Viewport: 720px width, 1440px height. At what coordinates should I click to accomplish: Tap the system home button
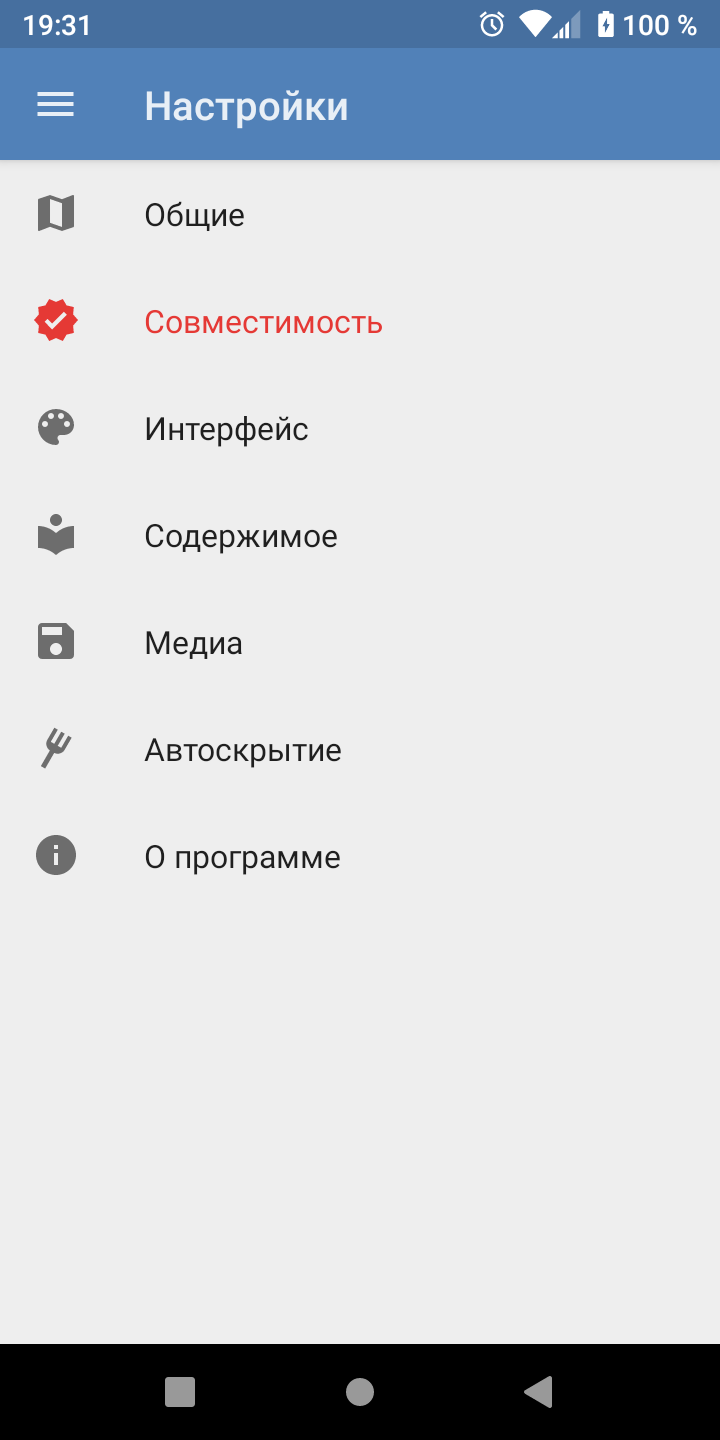pyautogui.click(x=360, y=1392)
